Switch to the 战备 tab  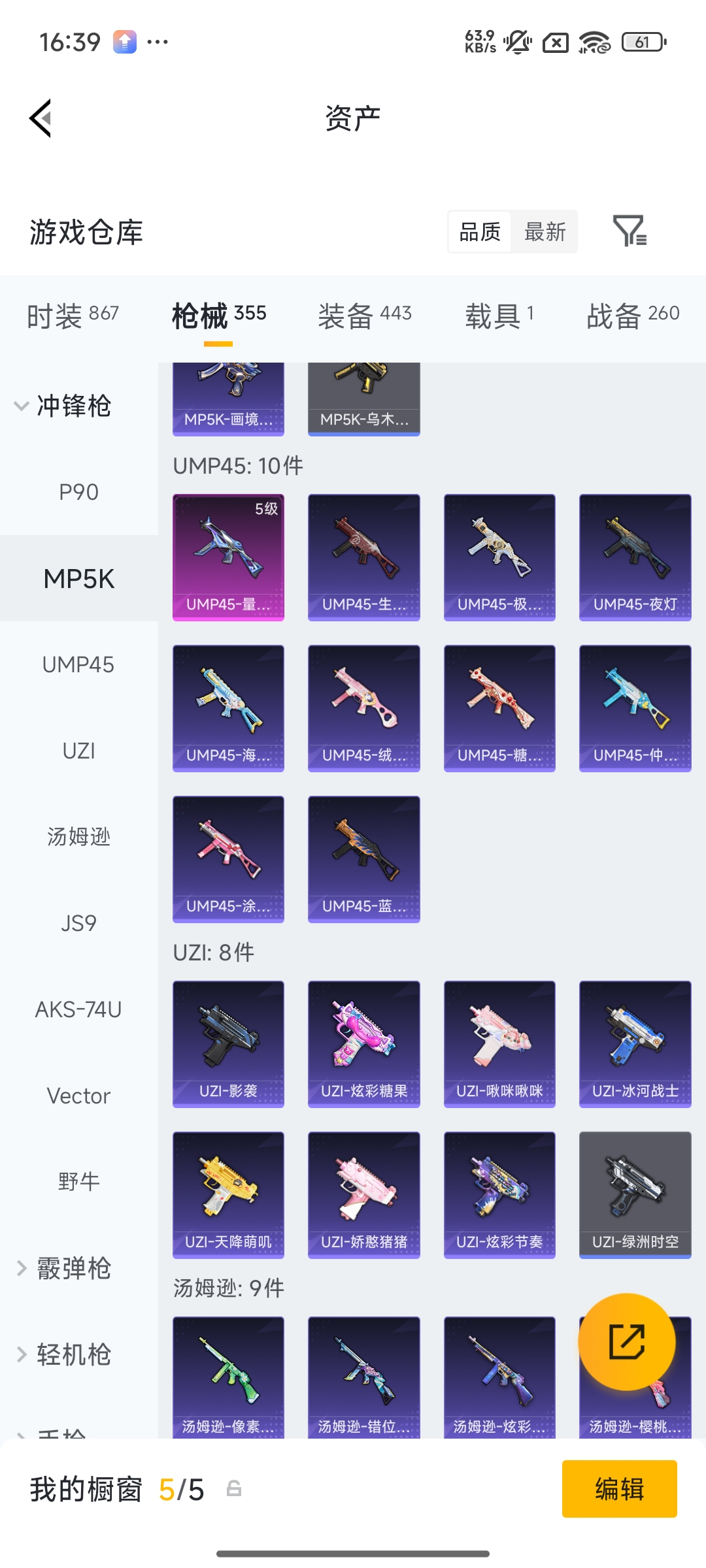tap(633, 316)
